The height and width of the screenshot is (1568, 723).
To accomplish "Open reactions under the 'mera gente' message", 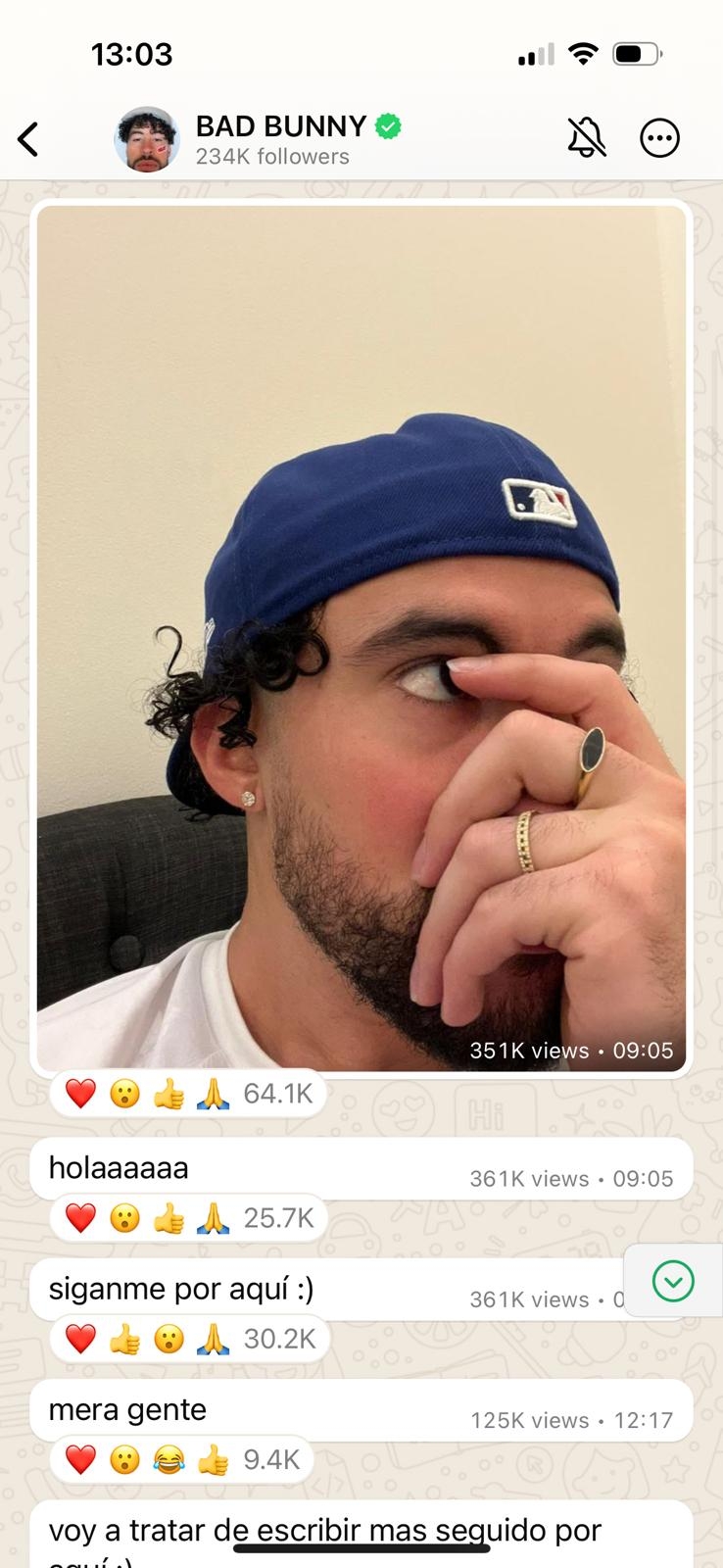I will click(181, 1460).
